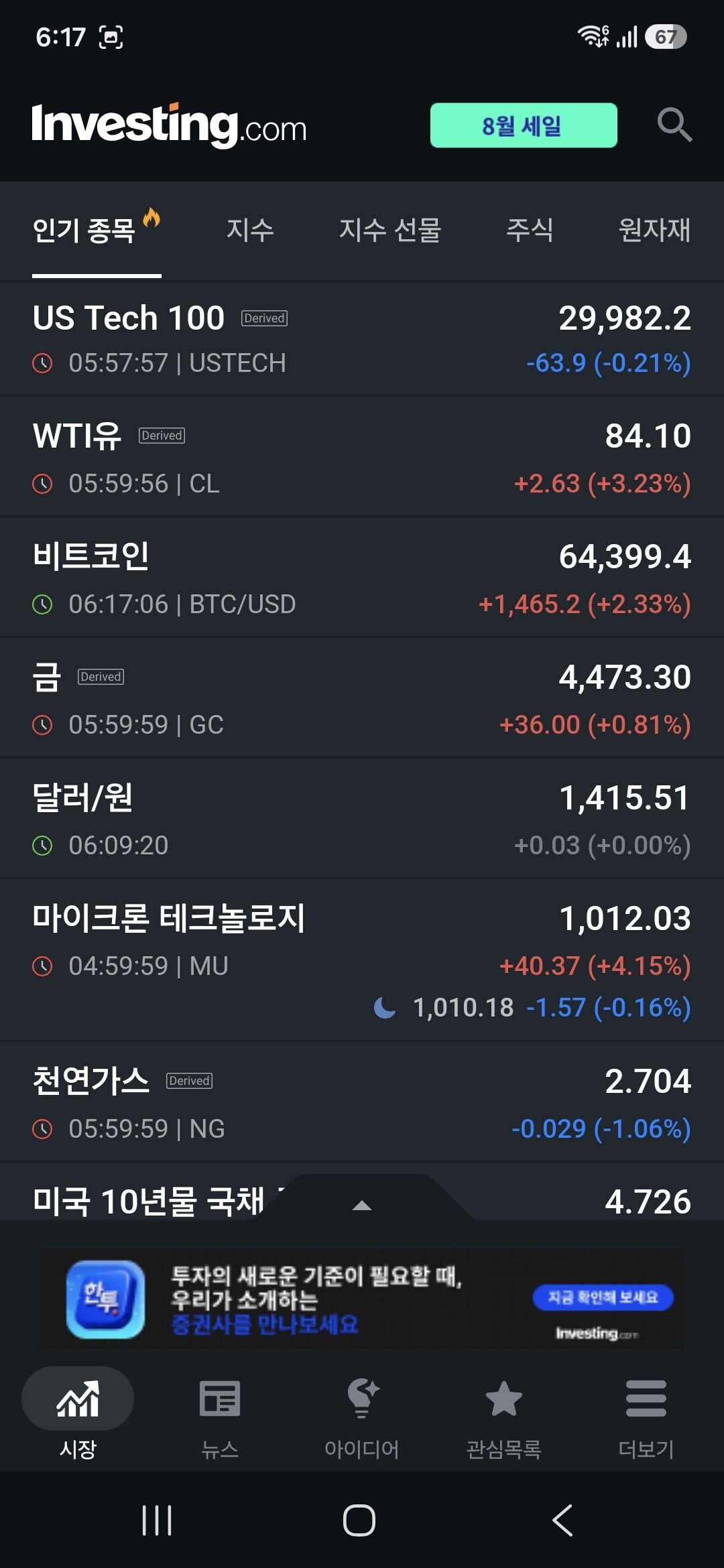
Task: Open 관심목록 watchlist
Action: click(x=504, y=1413)
